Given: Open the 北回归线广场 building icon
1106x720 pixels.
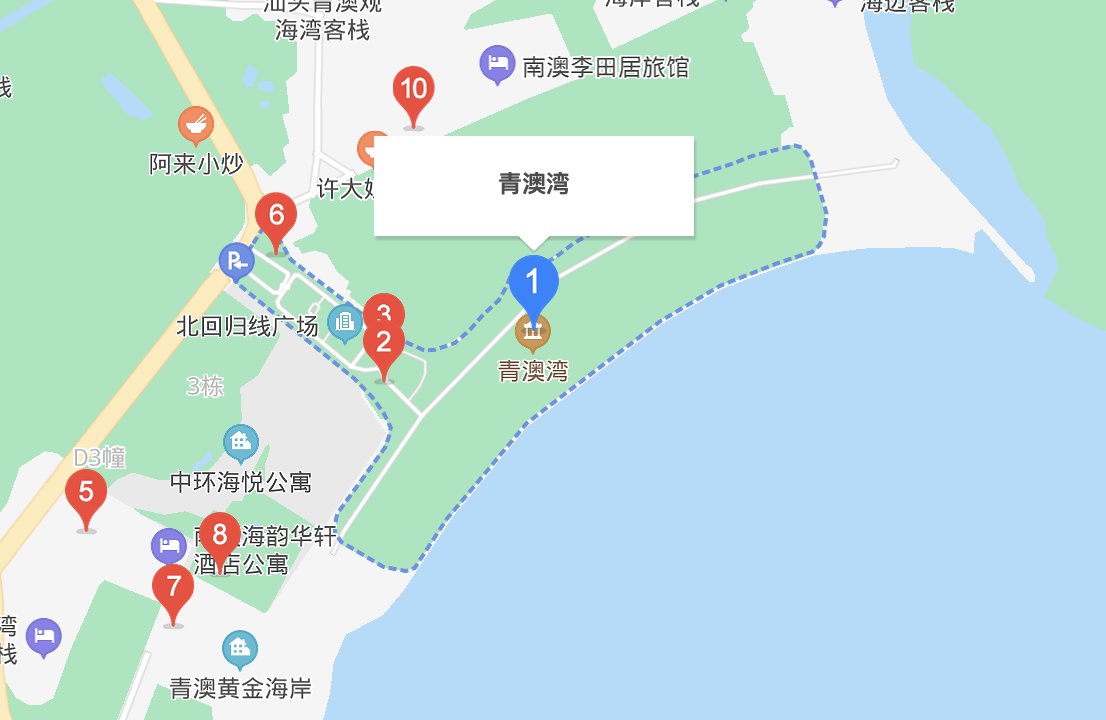Looking at the screenshot, I should click(345, 321).
